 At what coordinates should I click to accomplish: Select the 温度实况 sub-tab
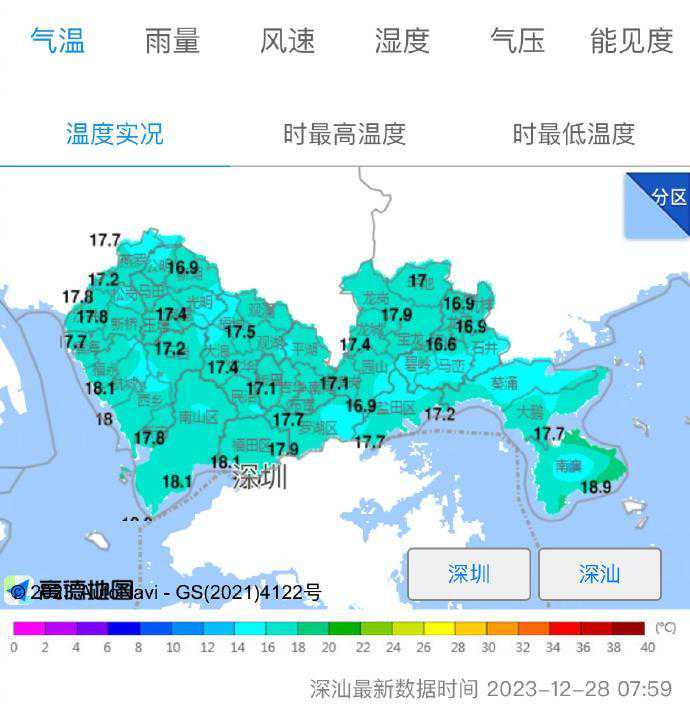point(114,134)
